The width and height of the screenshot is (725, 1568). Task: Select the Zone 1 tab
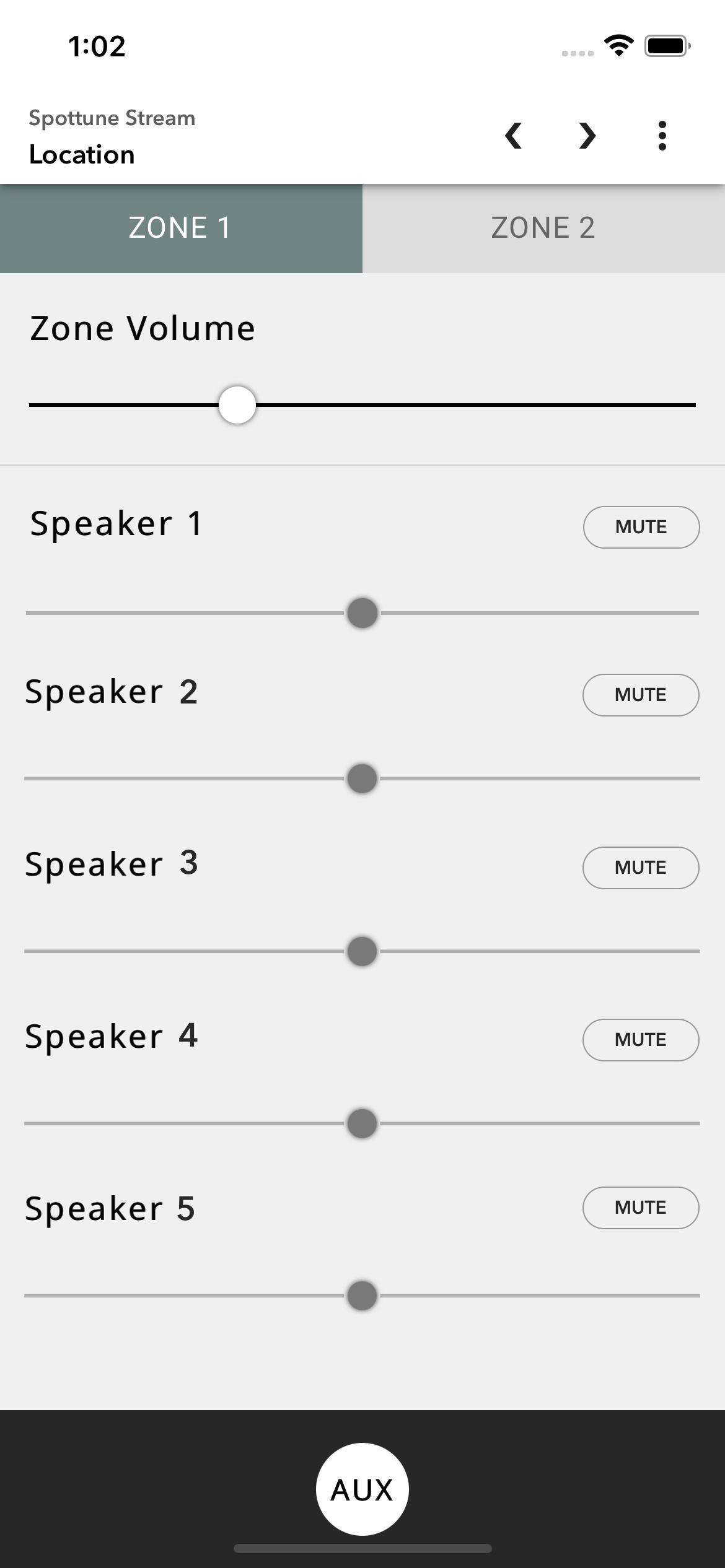[x=180, y=228]
